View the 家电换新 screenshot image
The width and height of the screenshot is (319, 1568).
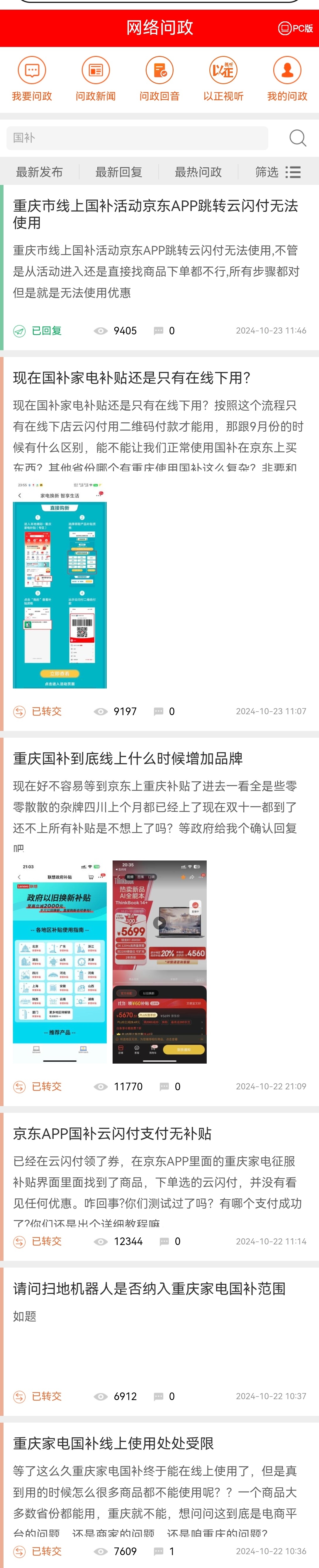[60, 585]
